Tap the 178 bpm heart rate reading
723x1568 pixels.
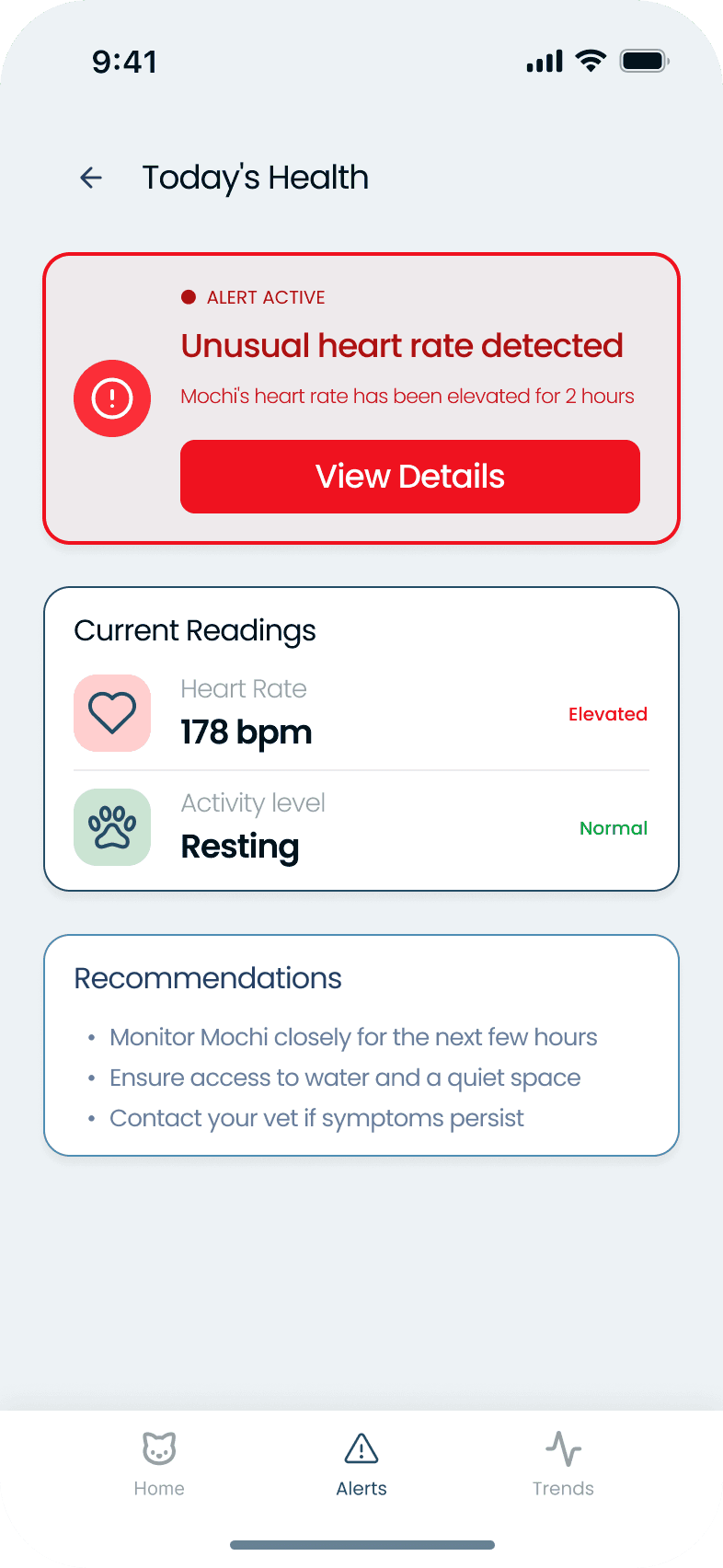(x=247, y=732)
